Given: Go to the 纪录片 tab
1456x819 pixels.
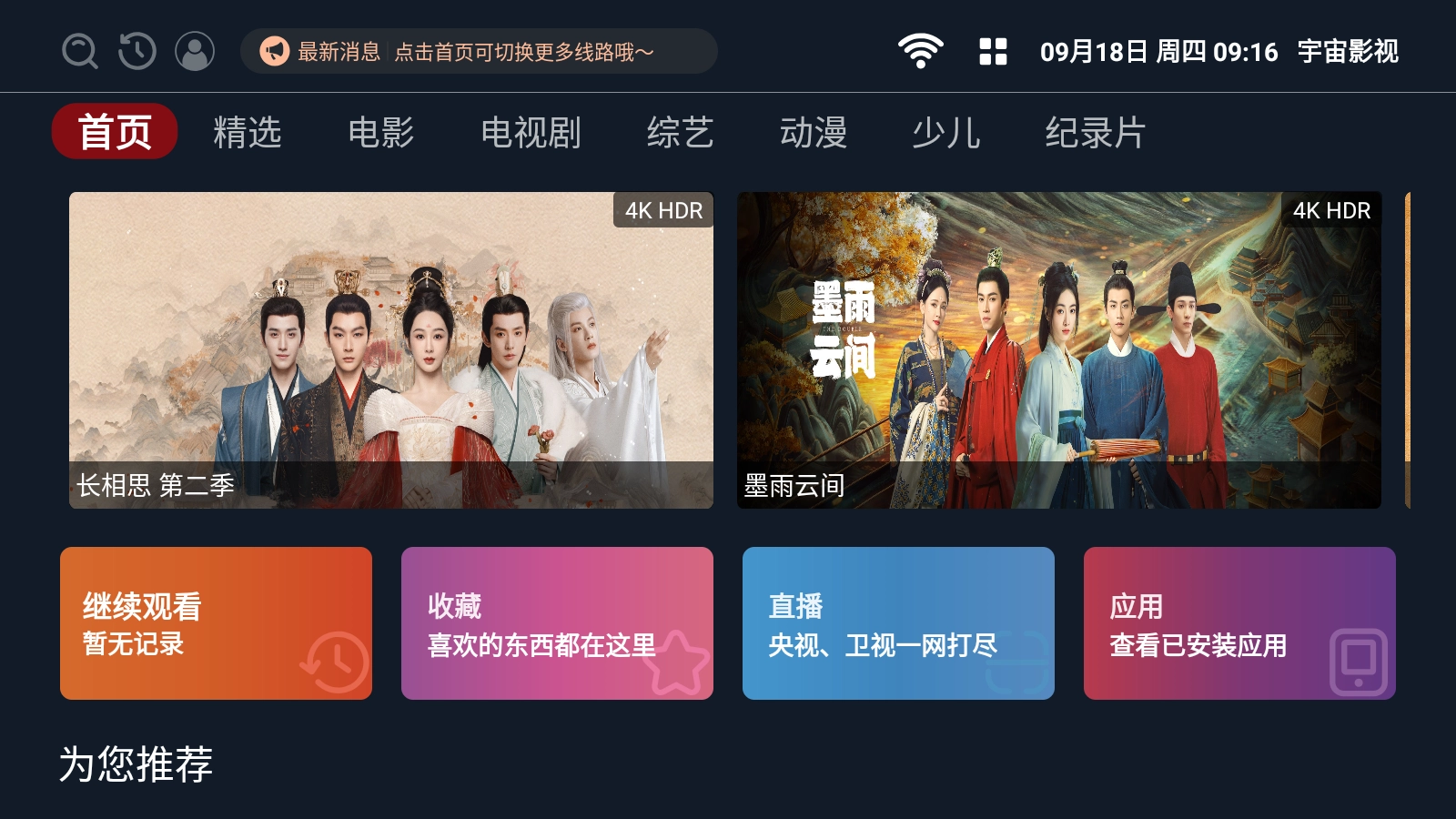Looking at the screenshot, I should pyautogui.click(x=1095, y=132).
